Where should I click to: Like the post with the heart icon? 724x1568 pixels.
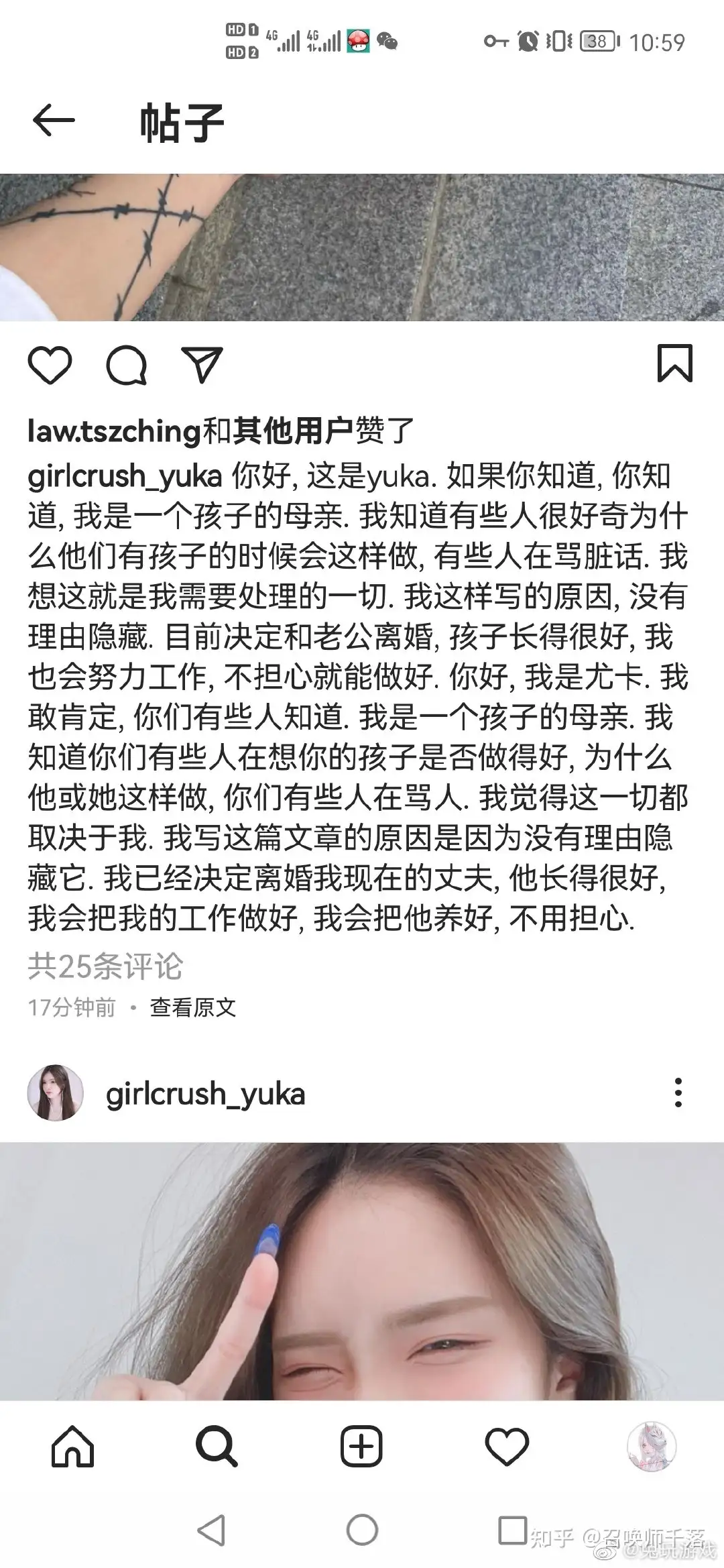click(50, 366)
